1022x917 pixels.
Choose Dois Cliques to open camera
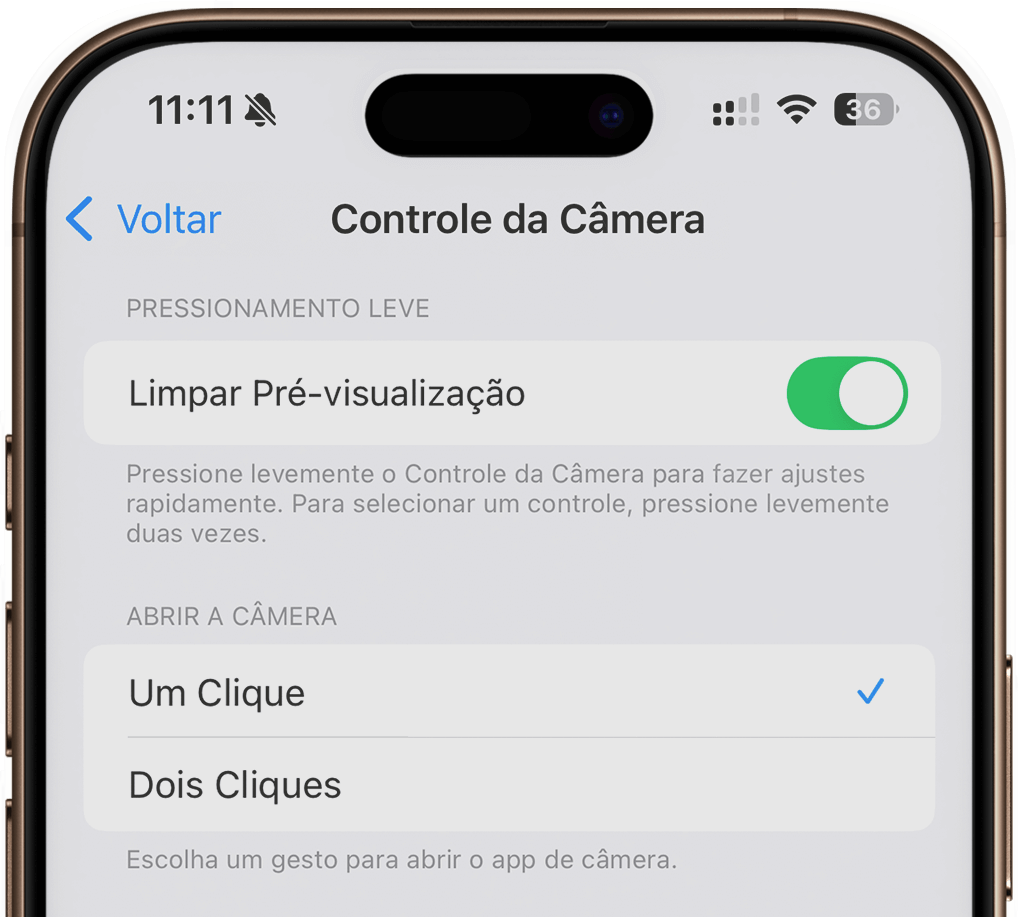508,785
